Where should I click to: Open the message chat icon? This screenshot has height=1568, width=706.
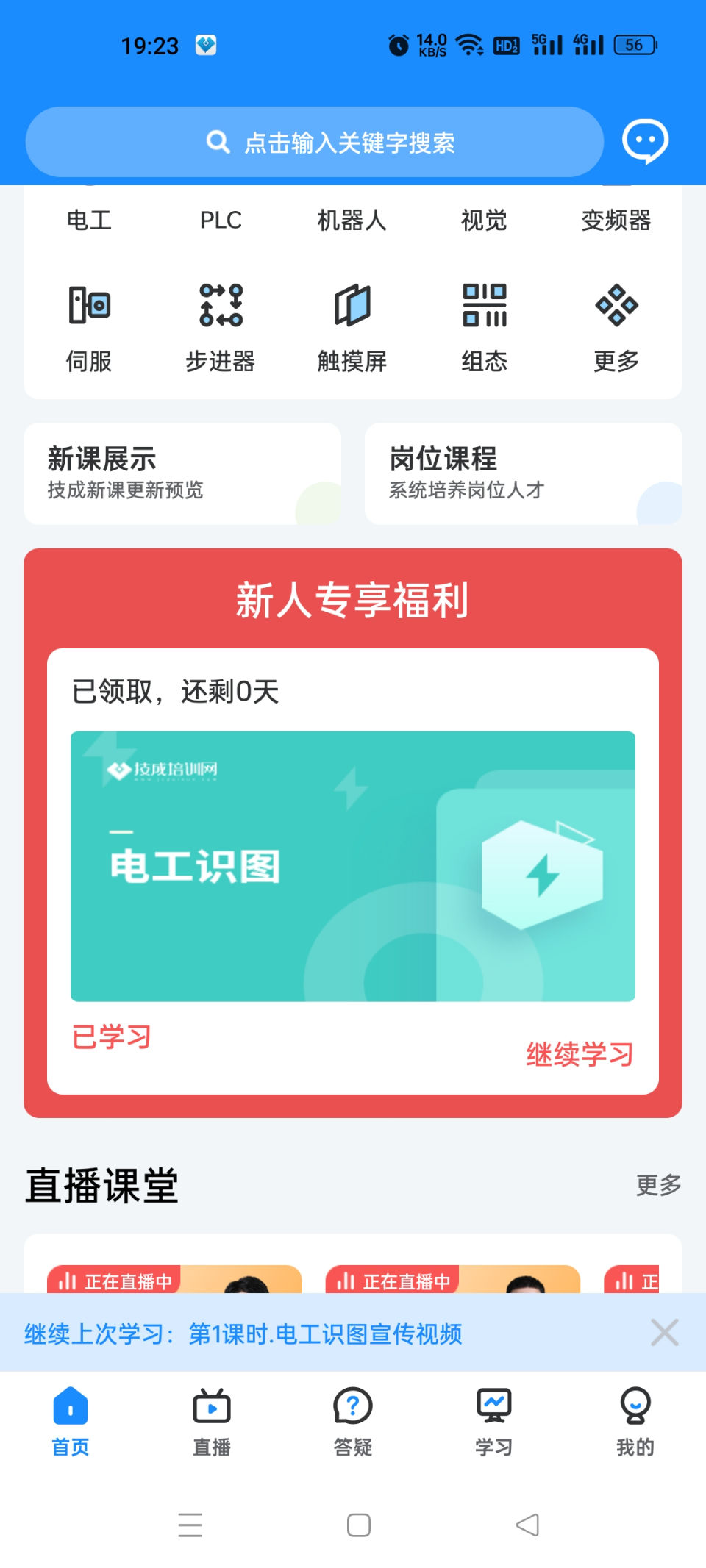point(645,140)
